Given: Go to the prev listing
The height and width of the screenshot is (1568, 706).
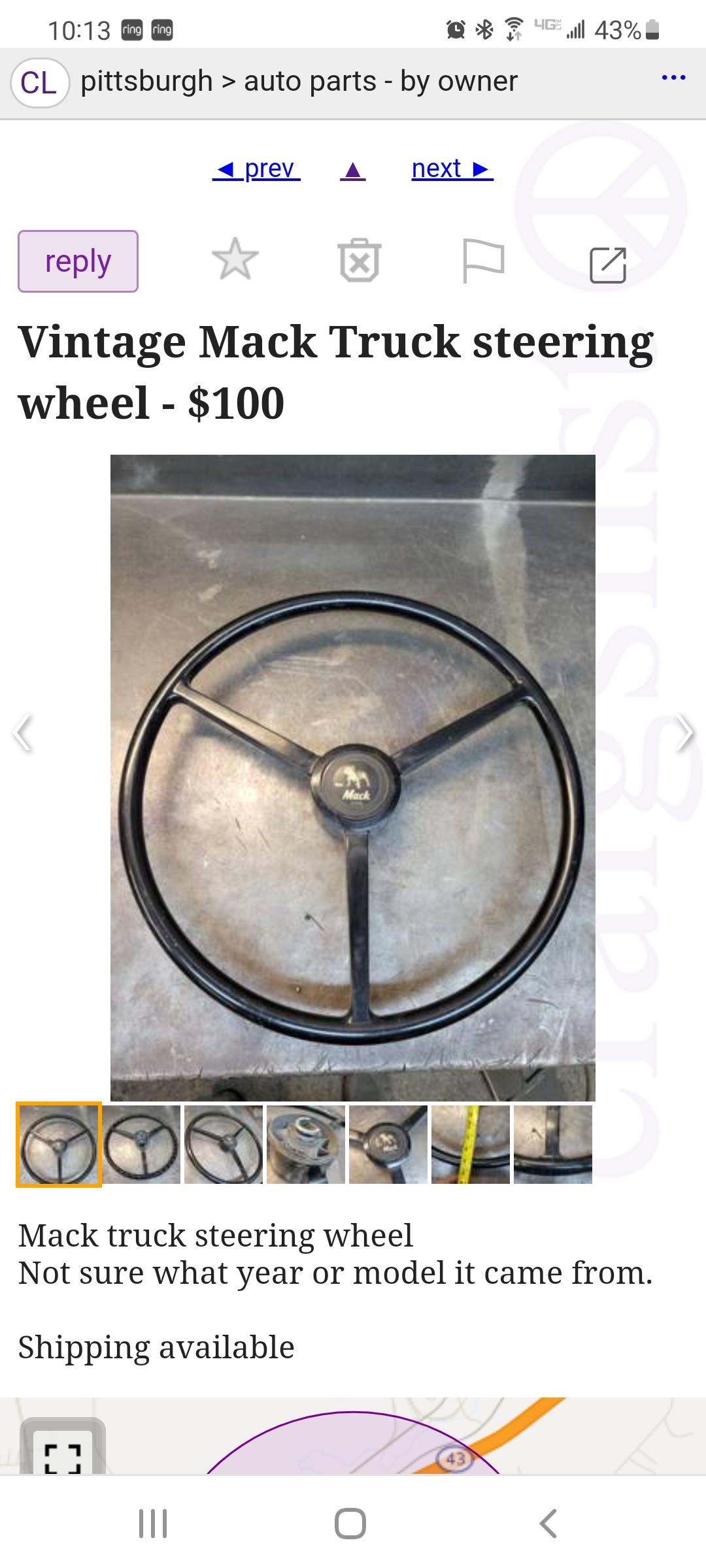Looking at the screenshot, I should point(256,169).
